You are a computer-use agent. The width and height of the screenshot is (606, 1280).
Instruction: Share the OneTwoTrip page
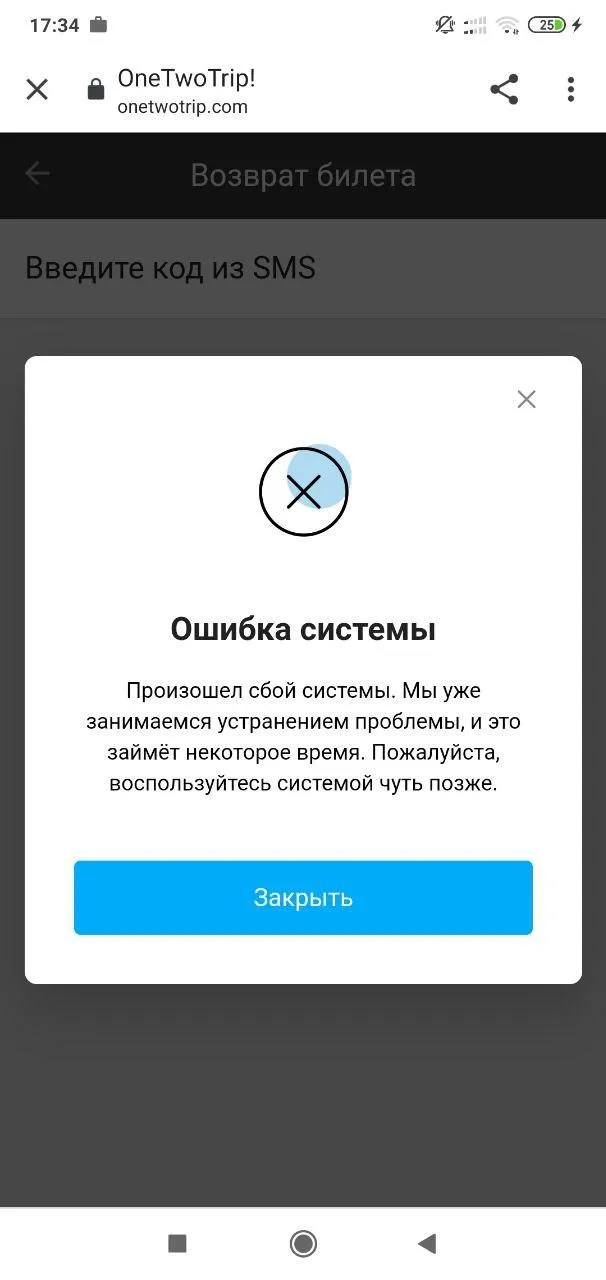[x=504, y=90]
